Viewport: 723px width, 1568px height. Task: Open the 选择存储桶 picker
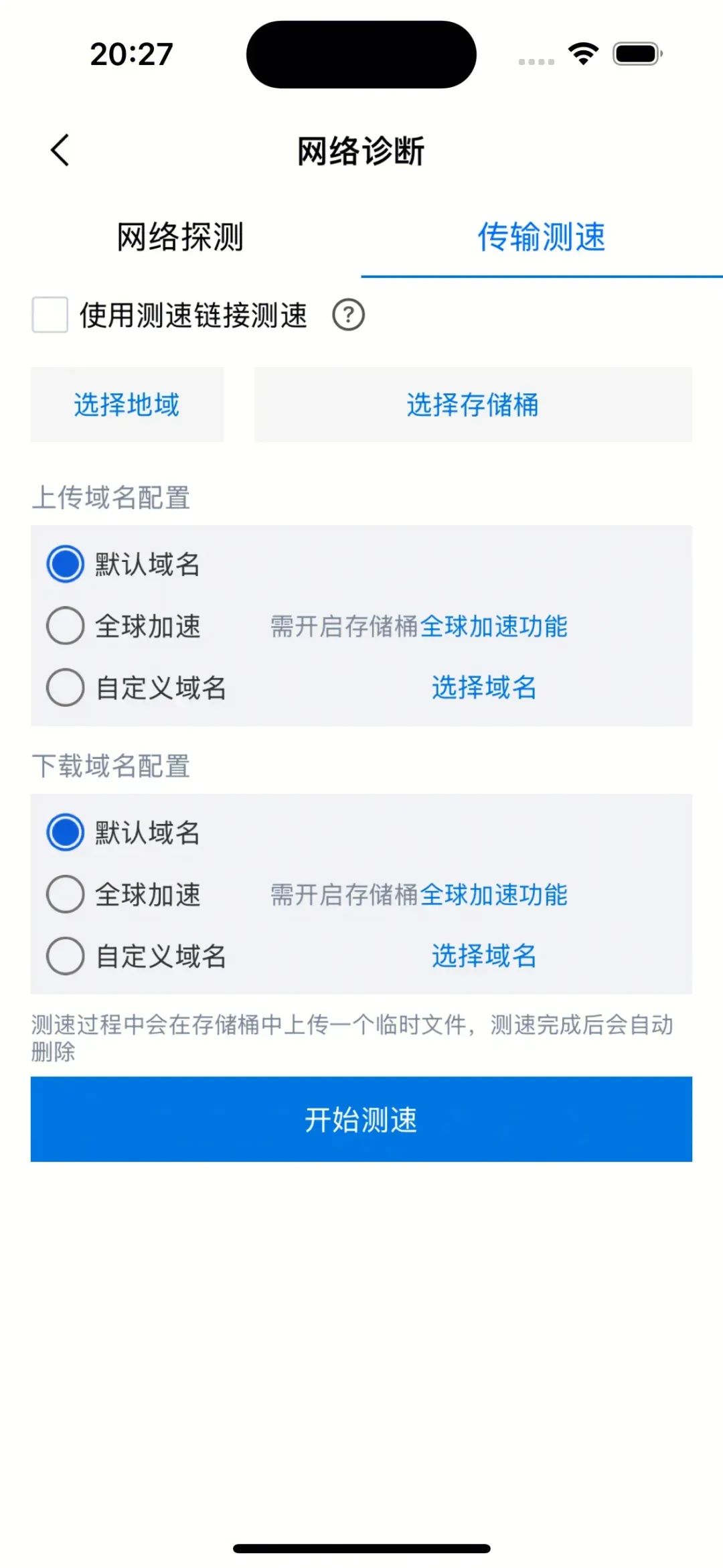pos(473,405)
